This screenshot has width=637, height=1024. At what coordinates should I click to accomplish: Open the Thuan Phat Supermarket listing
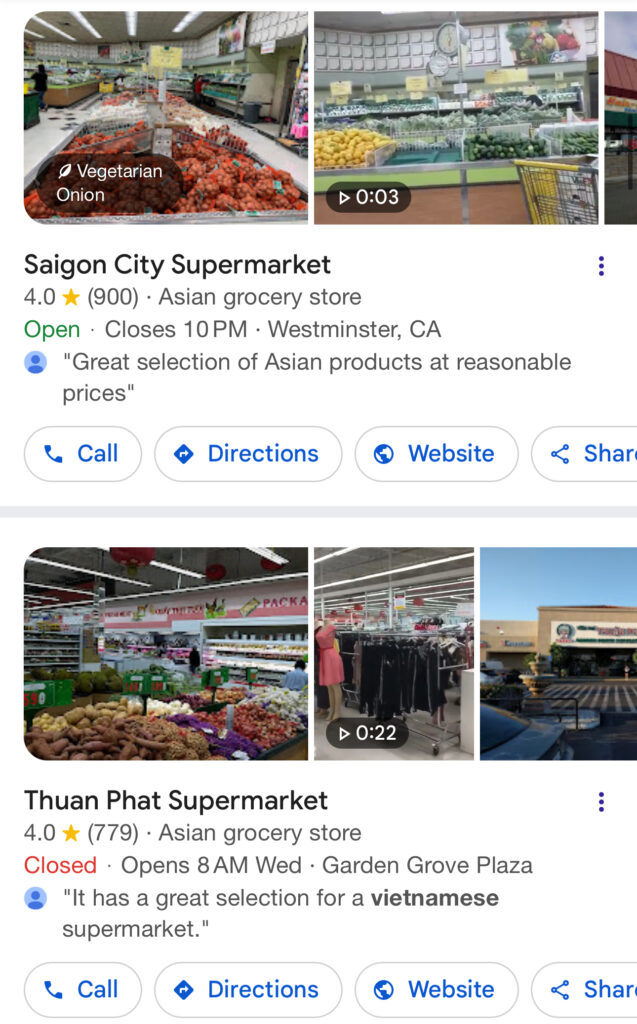pyautogui.click(x=176, y=801)
